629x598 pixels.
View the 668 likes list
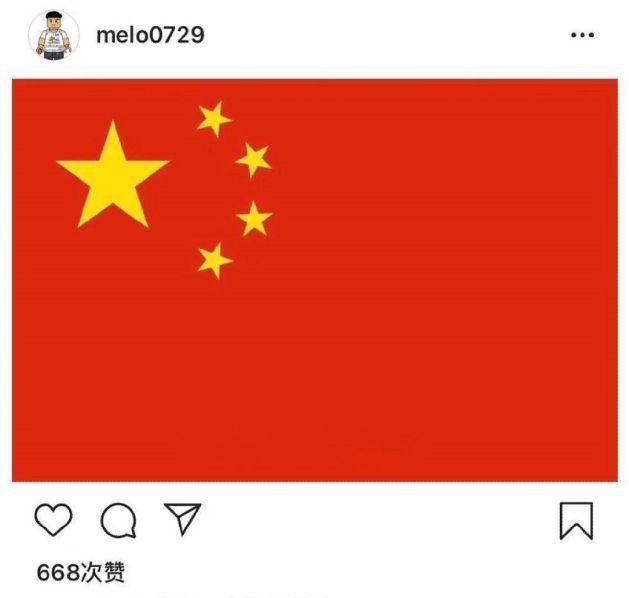point(81,573)
